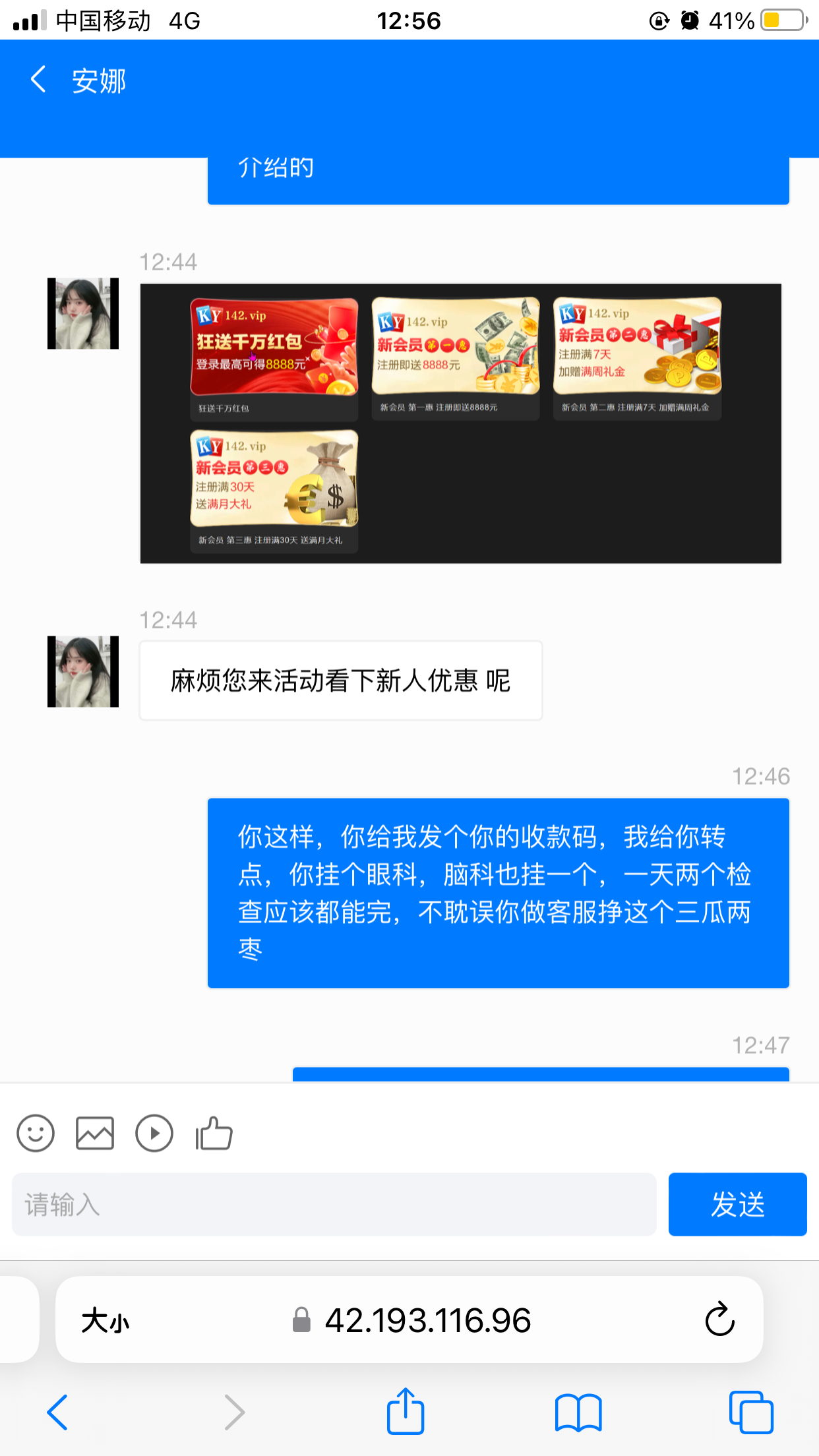Screen dimensions: 819x1456
Task: Reload the current web page
Action: [x=719, y=1319]
